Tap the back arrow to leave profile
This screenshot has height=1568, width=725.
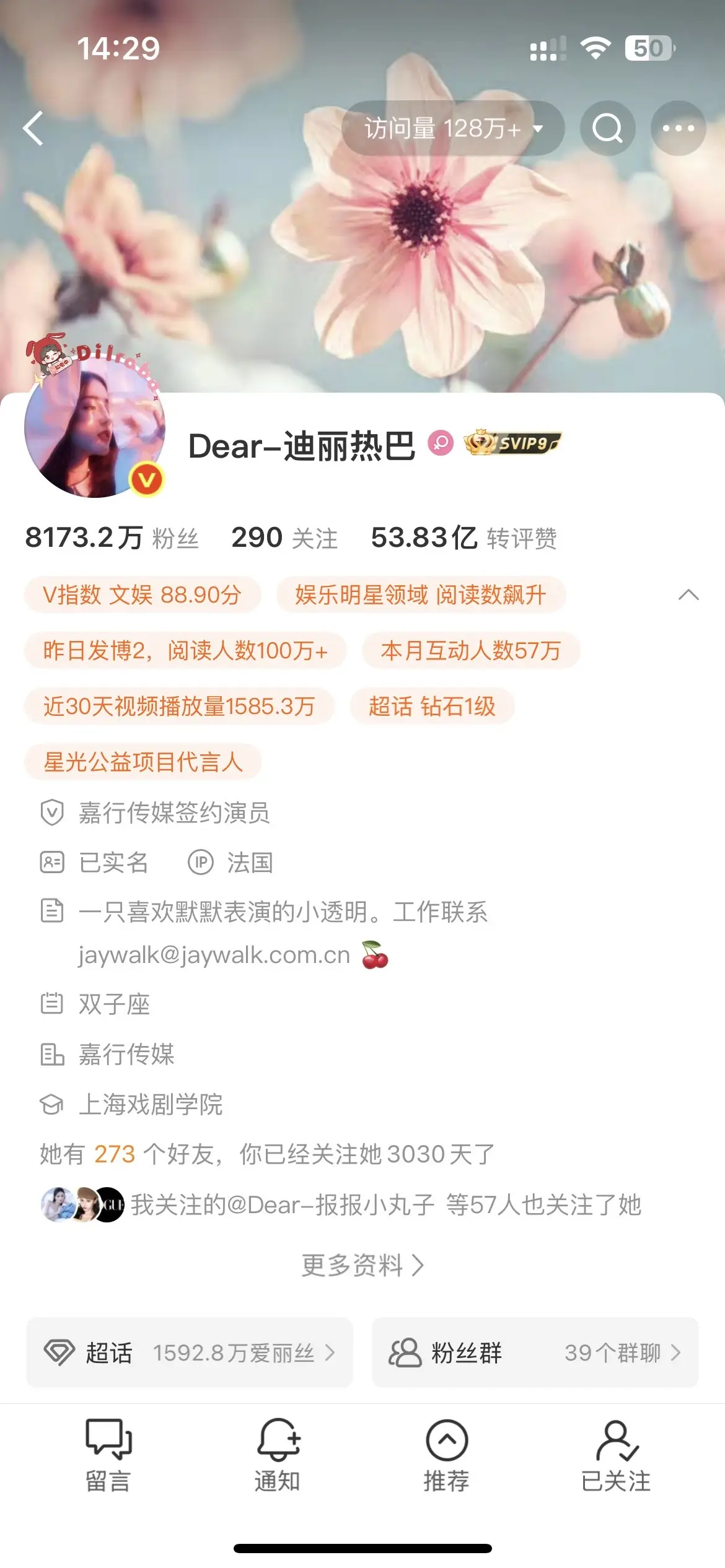(x=32, y=128)
